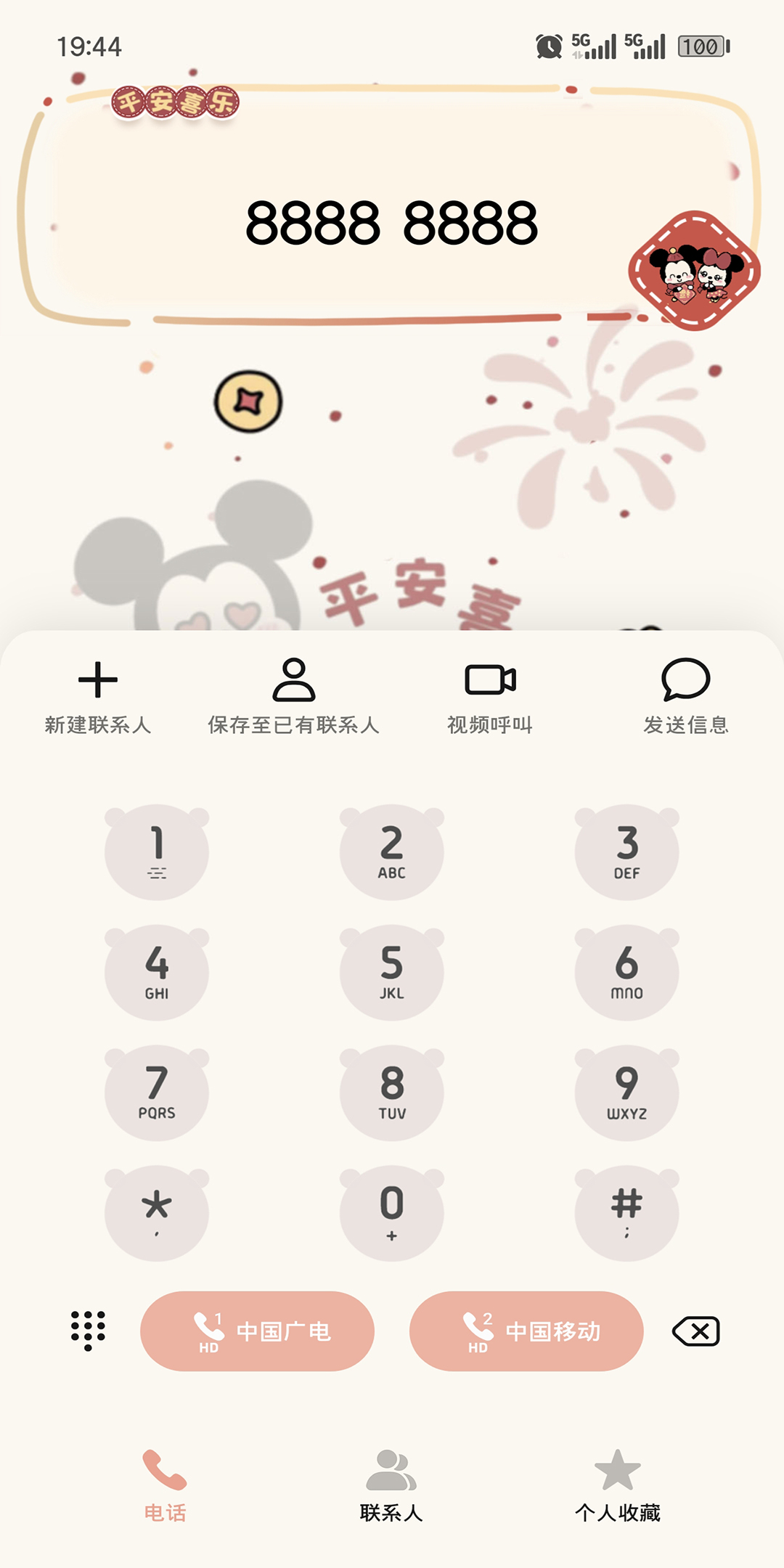Tap the 9 WXYZ key
Image resolution: width=784 pixels, height=1568 pixels.
626,1093
